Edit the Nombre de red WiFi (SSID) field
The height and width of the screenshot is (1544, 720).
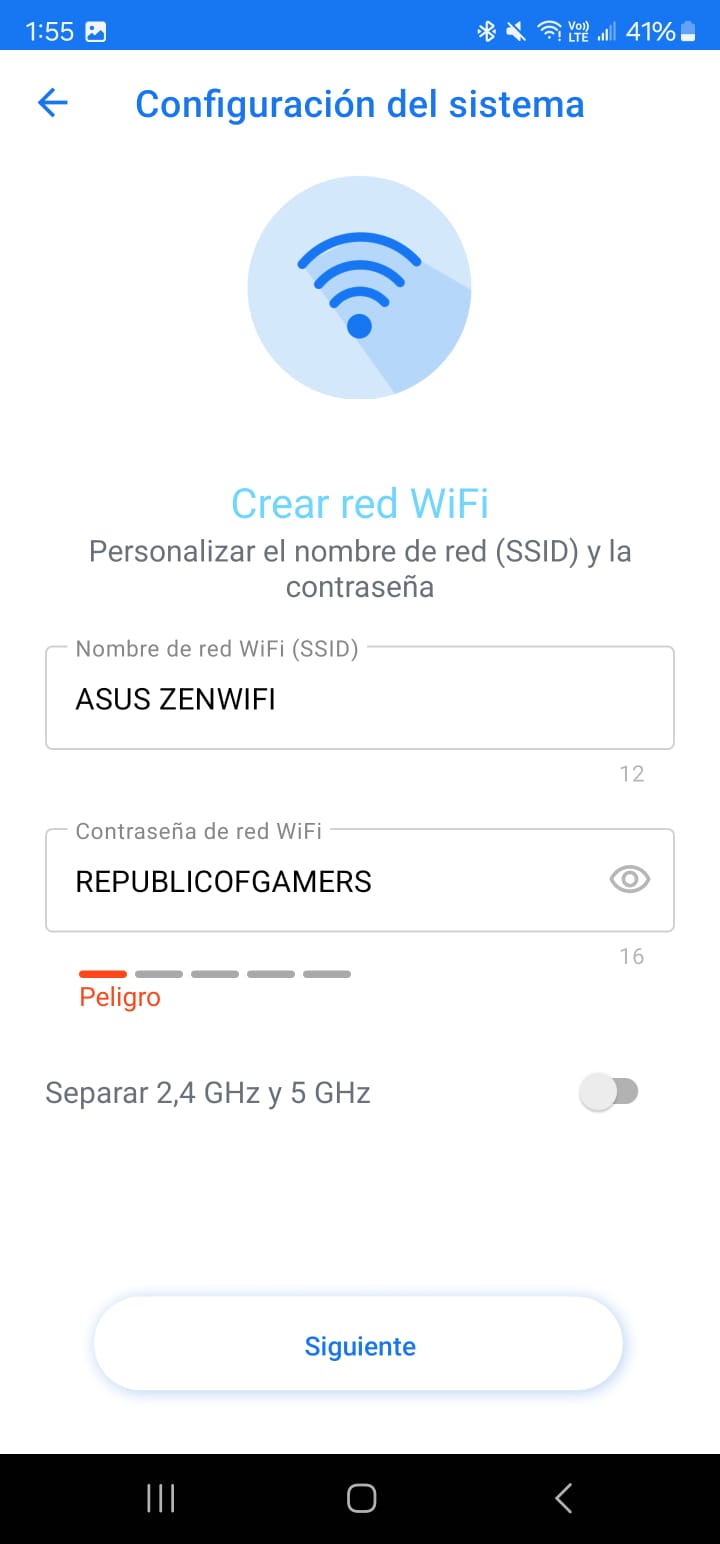340,699
